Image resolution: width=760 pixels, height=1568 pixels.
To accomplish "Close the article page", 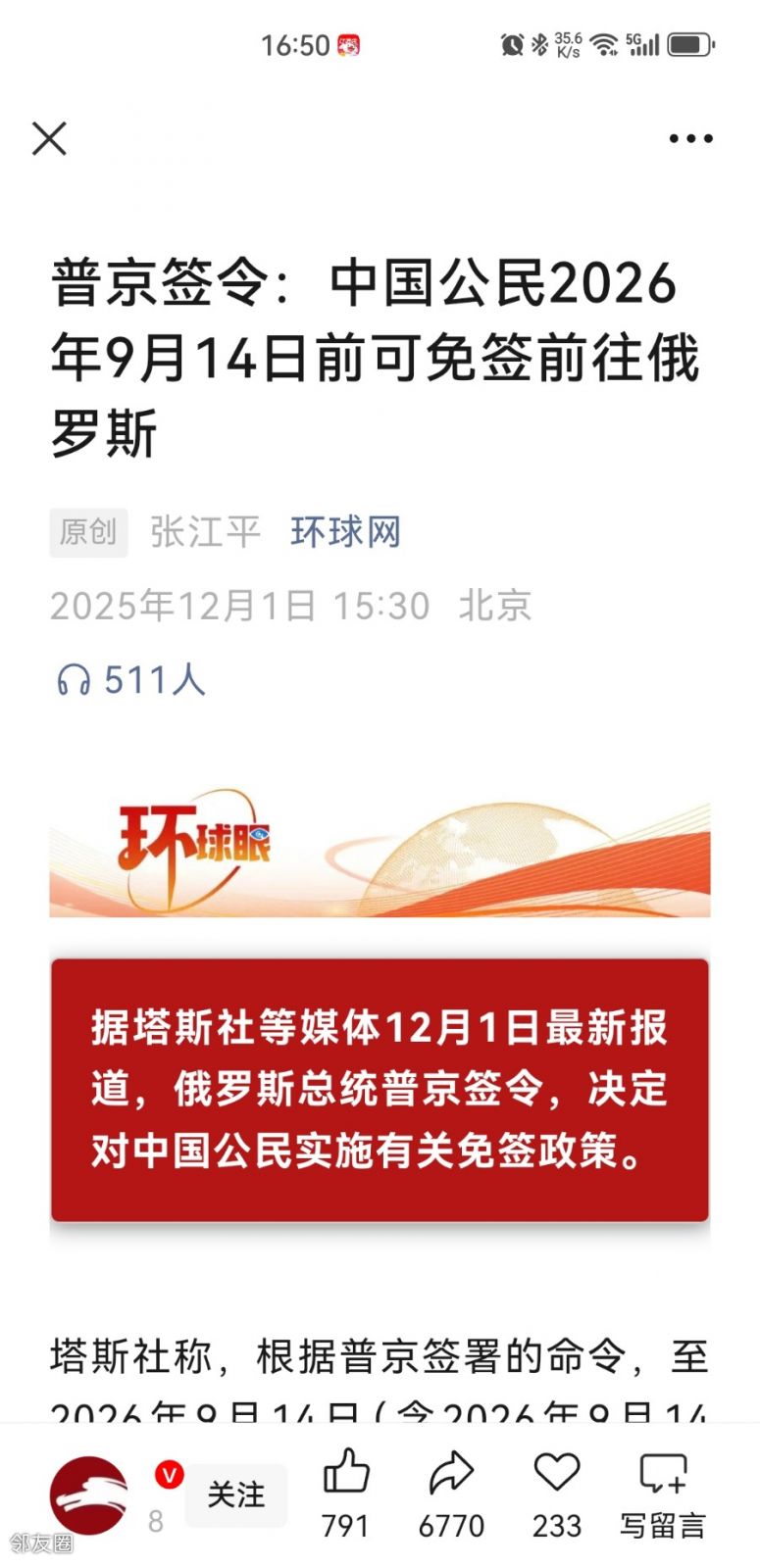I will point(49,139).
